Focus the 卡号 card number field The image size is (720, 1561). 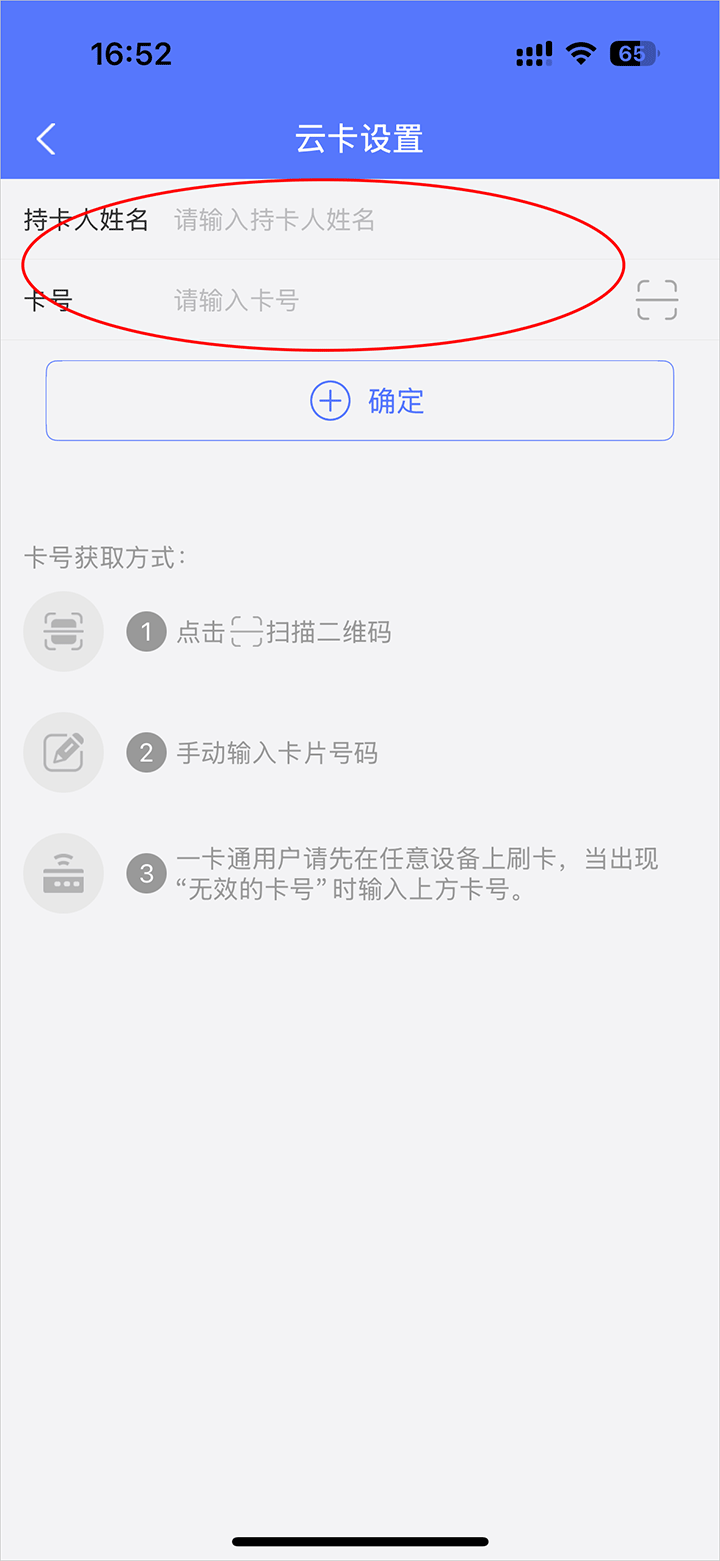click(x=390, y=300)
